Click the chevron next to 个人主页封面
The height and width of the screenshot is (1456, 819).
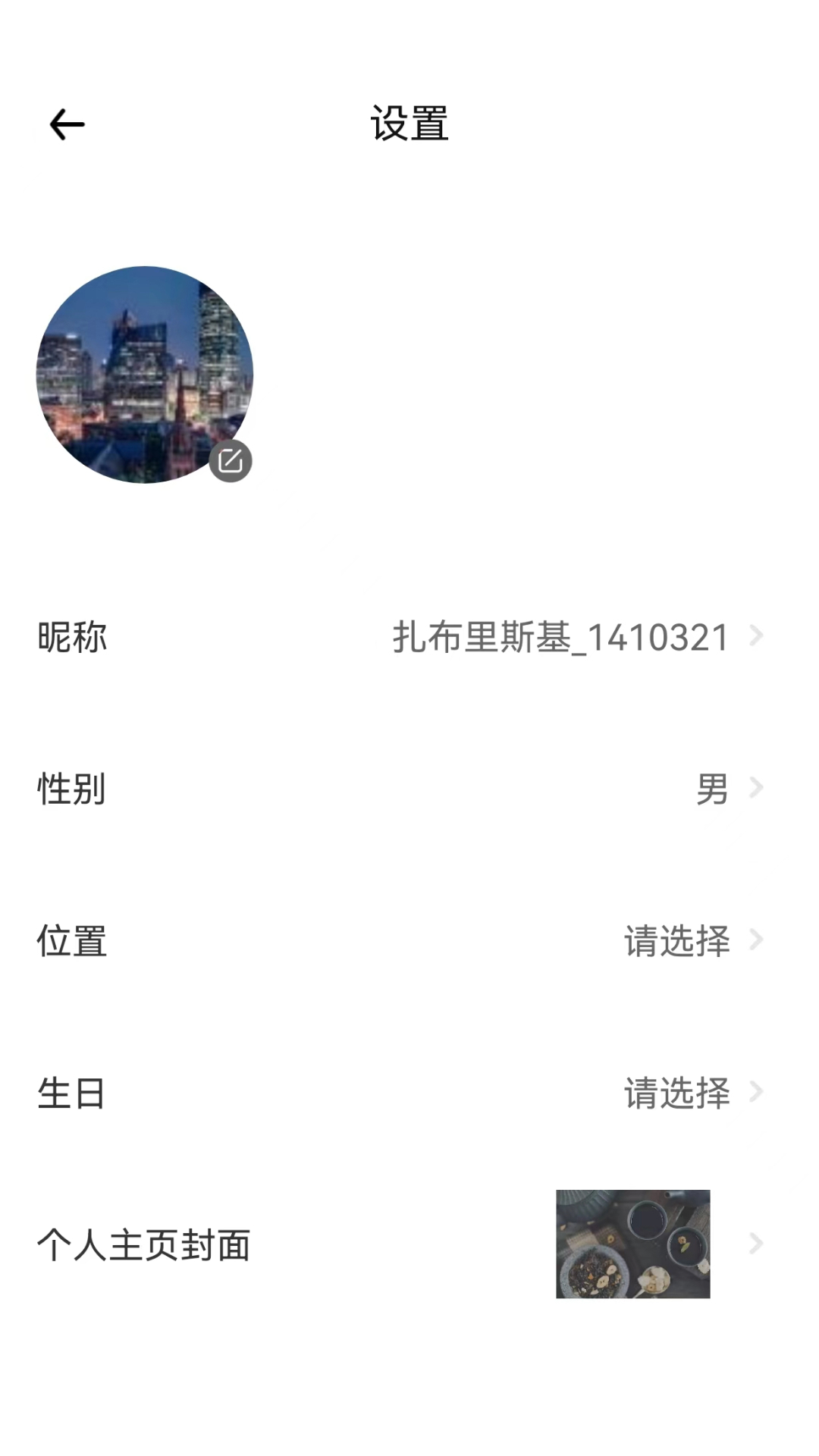point(755,1244)
